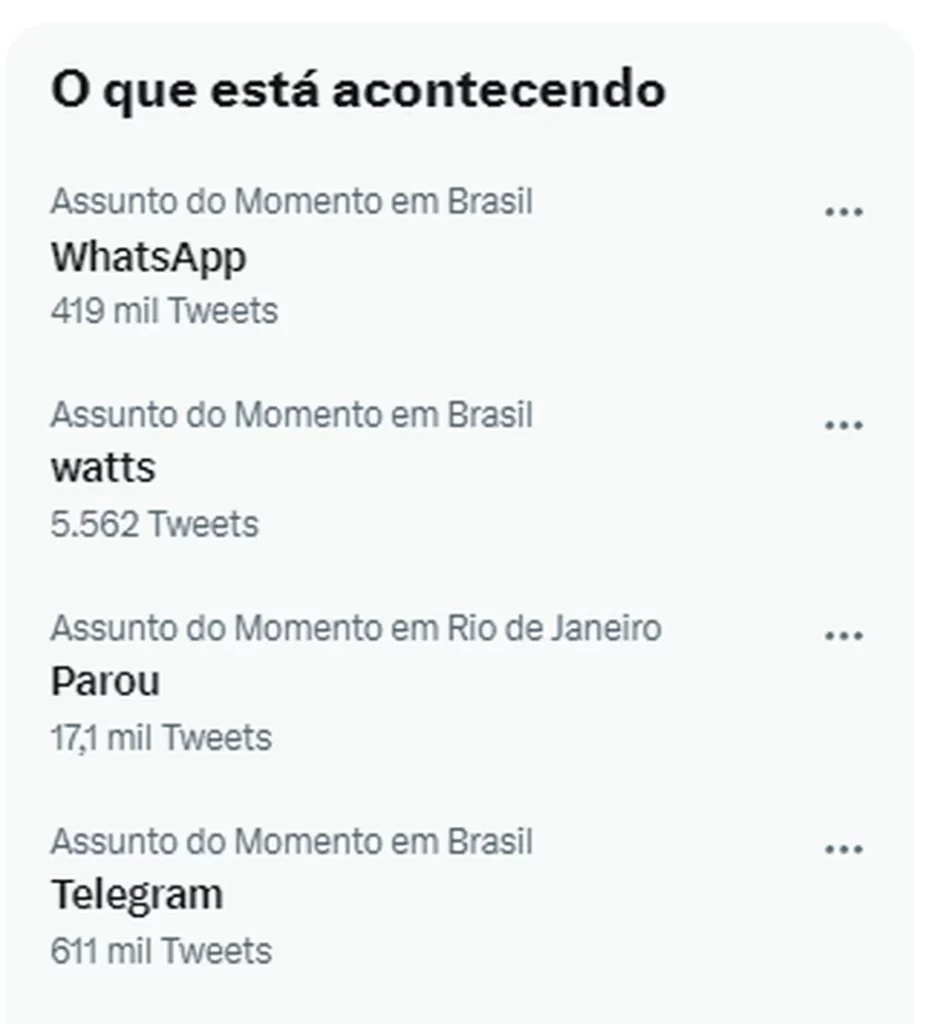Show options menu for Parou trend

click(843, 636)
